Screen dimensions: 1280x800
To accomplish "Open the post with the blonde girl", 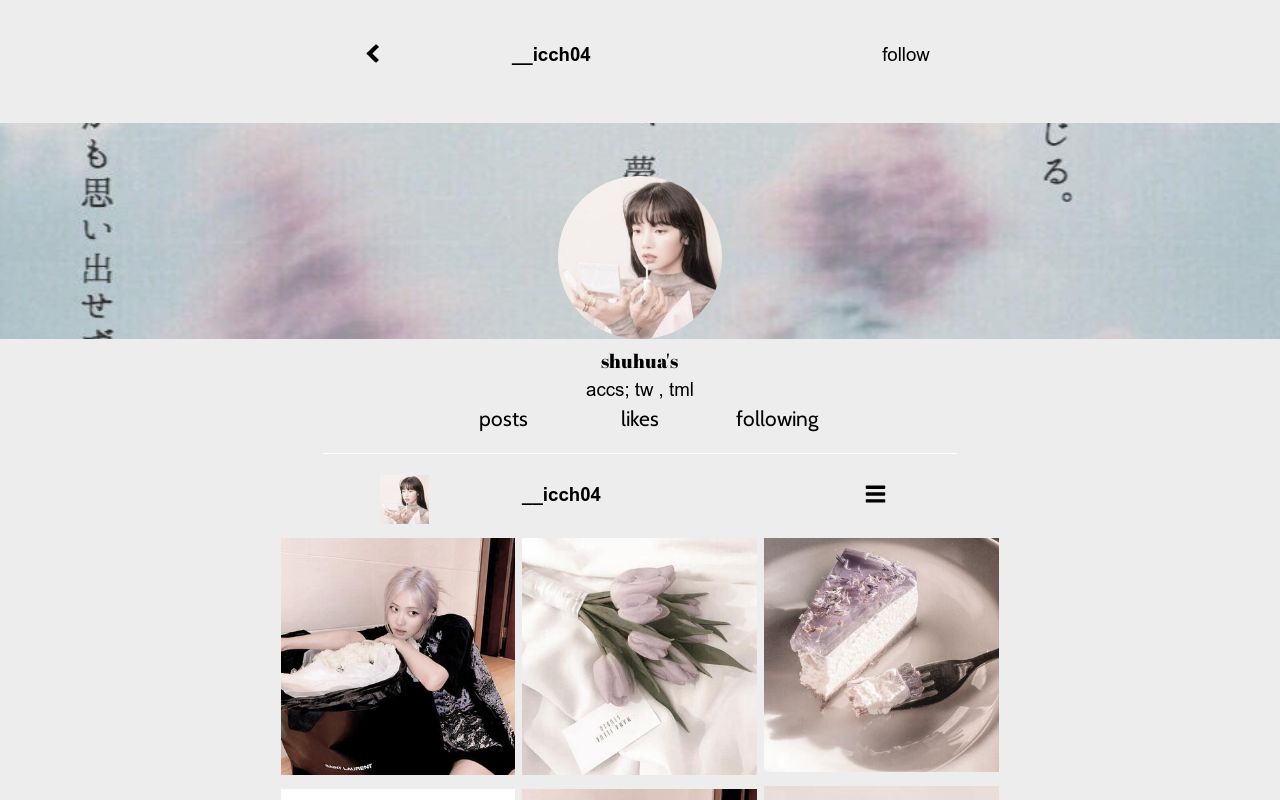I will coord(398,656).
